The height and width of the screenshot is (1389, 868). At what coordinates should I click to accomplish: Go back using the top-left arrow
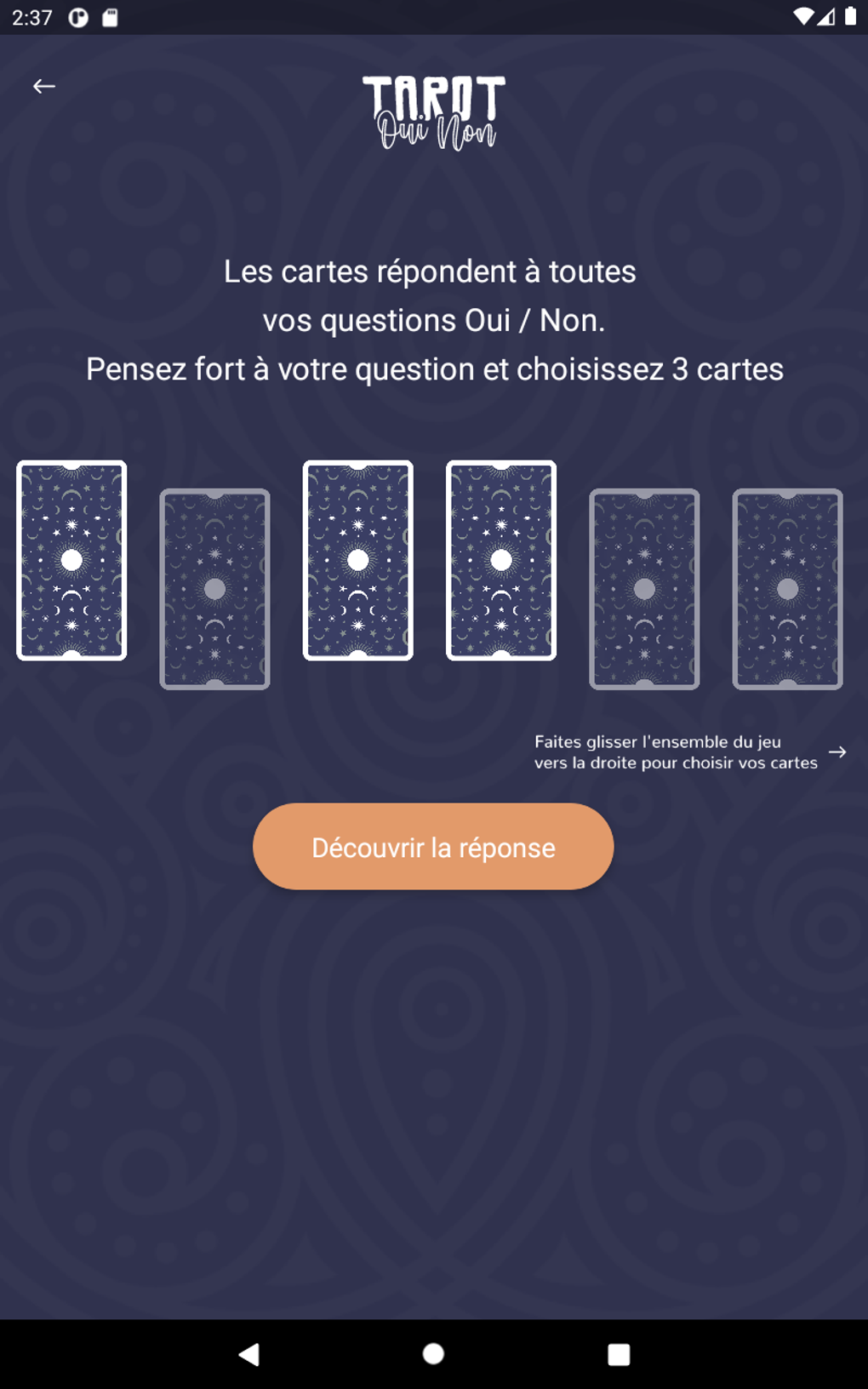[44, 86]
